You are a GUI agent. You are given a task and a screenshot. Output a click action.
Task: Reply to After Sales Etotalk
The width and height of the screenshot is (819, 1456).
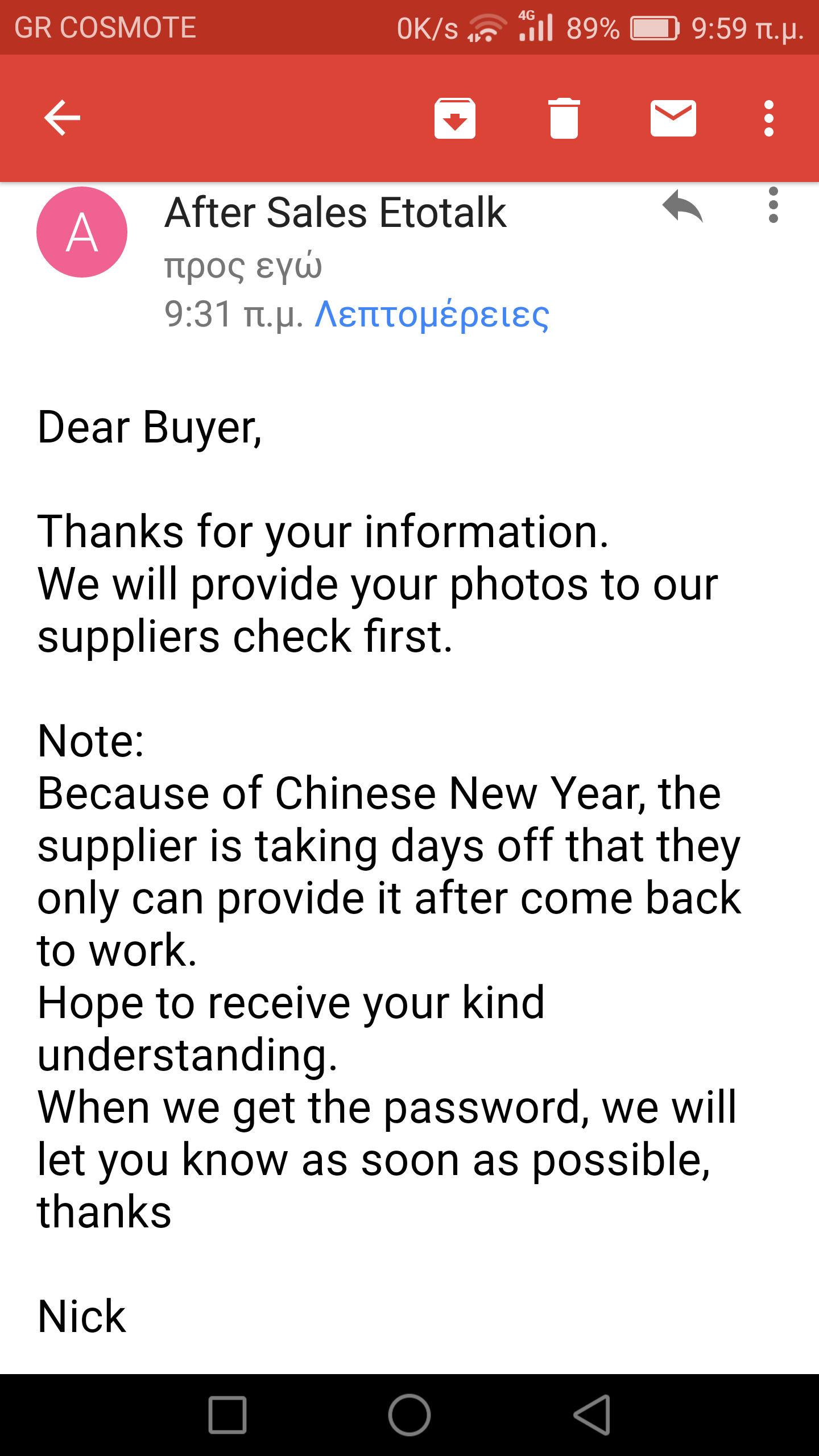coord(682,206)
